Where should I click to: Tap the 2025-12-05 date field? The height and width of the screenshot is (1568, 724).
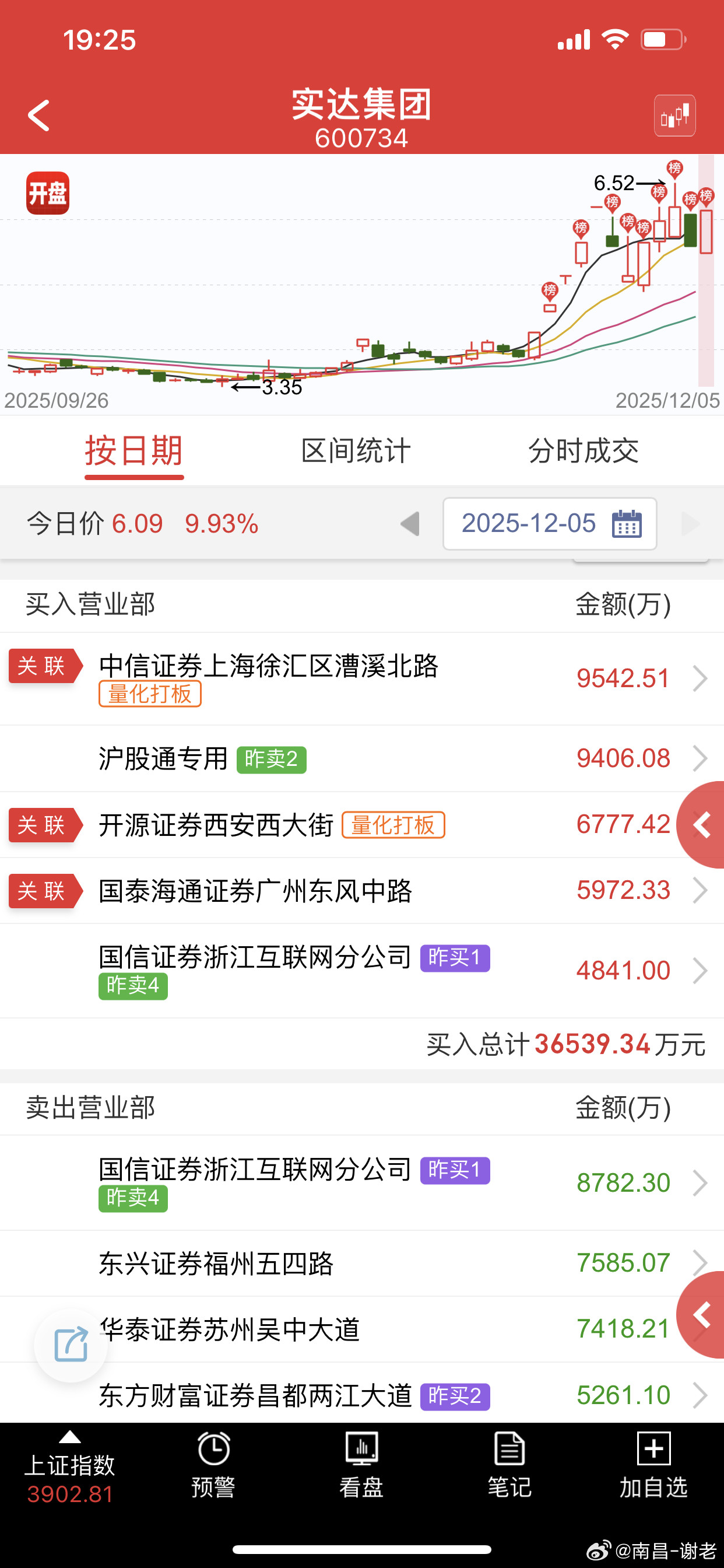(x=528, y=524)
